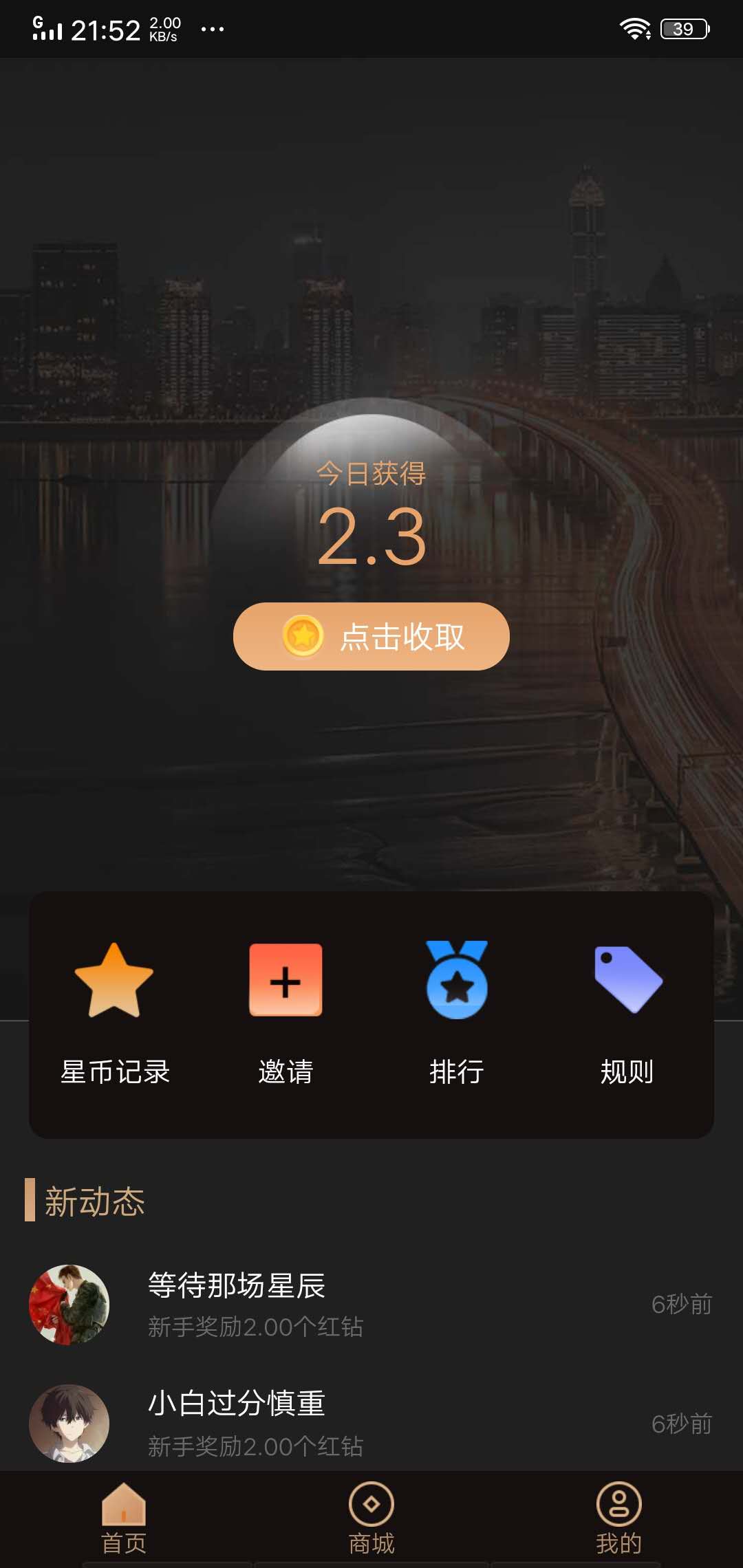Tap the 点击收取 collect button
The width and height of the screenshot is (743, 1568).
tap(371, 638)
